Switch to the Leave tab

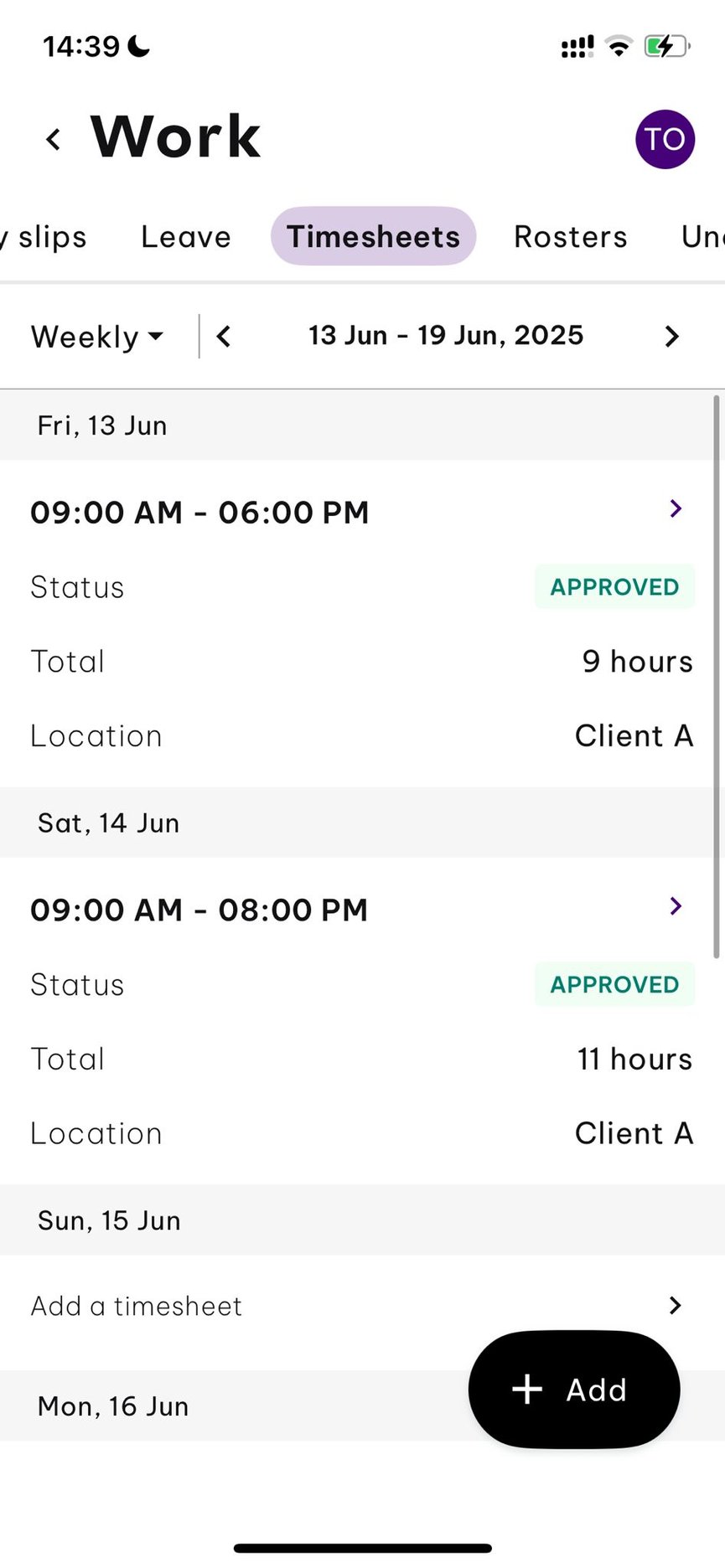pyautogui.click(x=185, y=236)
